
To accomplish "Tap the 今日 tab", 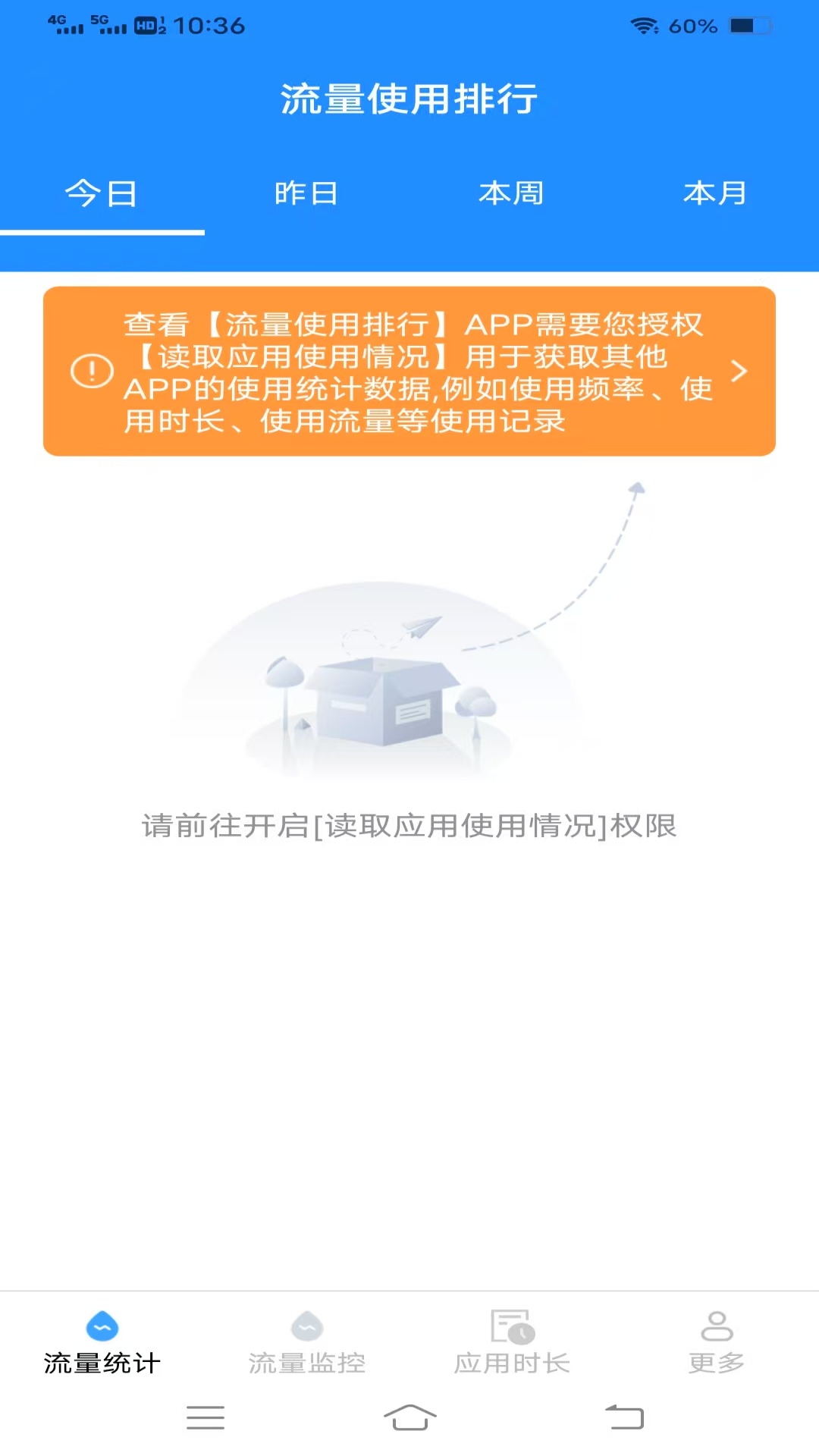I will (x=101, y=193).
